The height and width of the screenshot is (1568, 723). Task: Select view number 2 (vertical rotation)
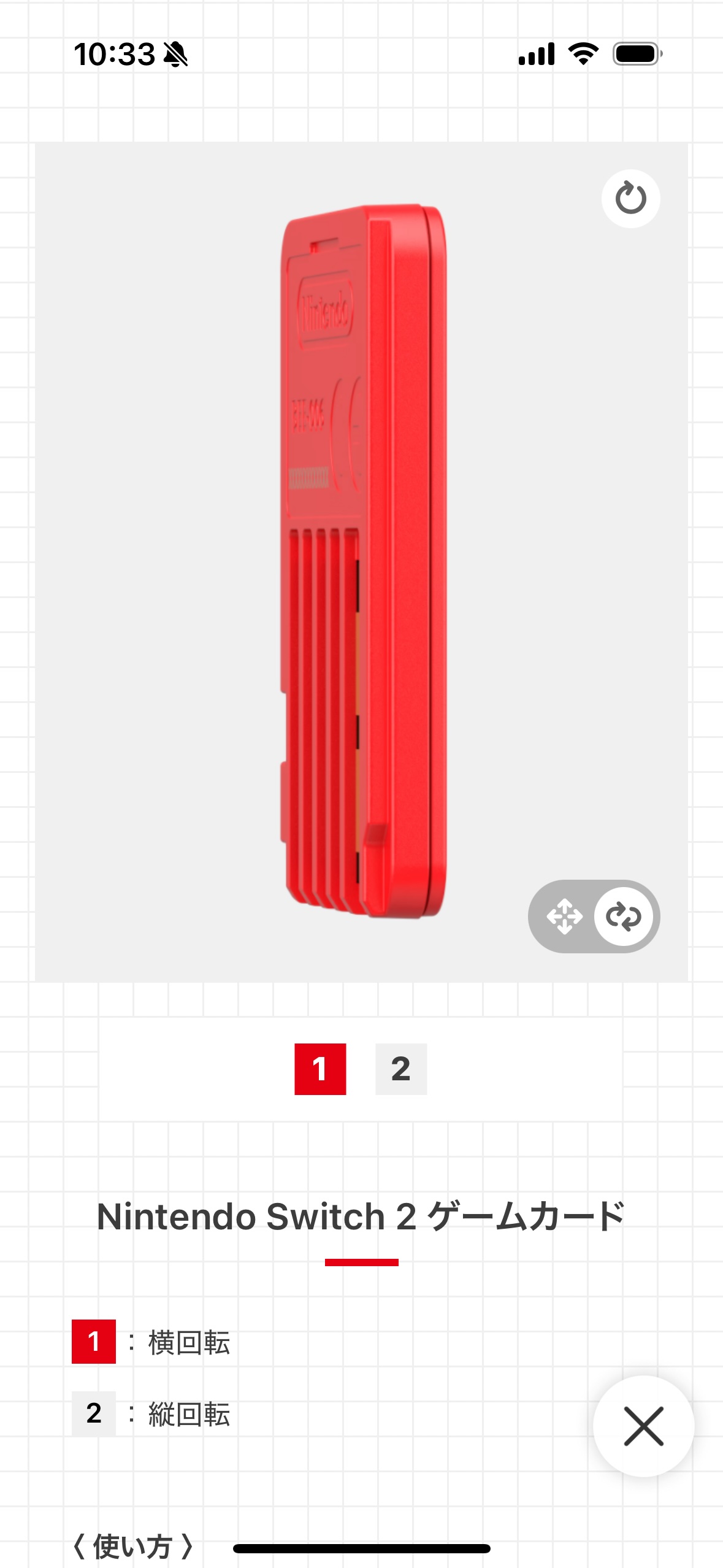(x=401, y=1069)
